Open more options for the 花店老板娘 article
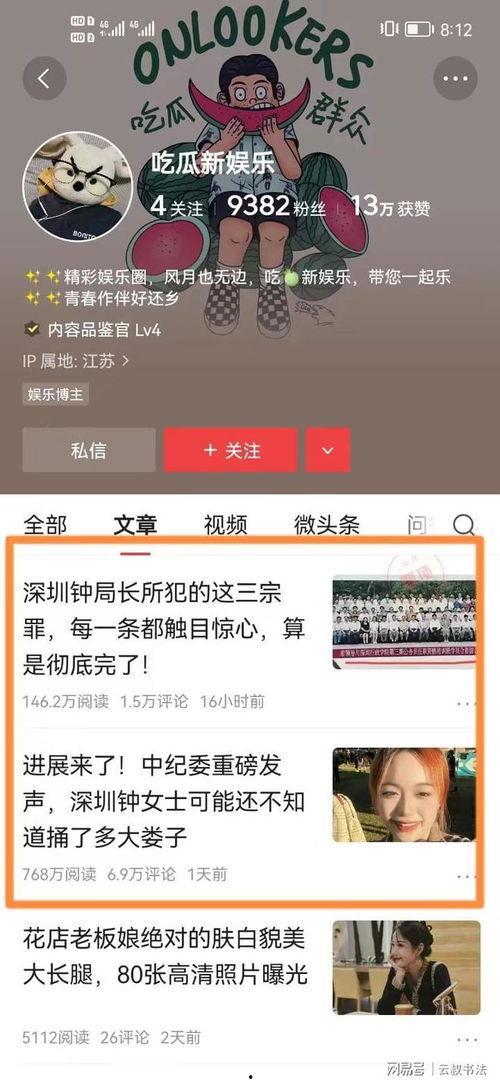The image size is (500, 1083). pos(467,1039)
